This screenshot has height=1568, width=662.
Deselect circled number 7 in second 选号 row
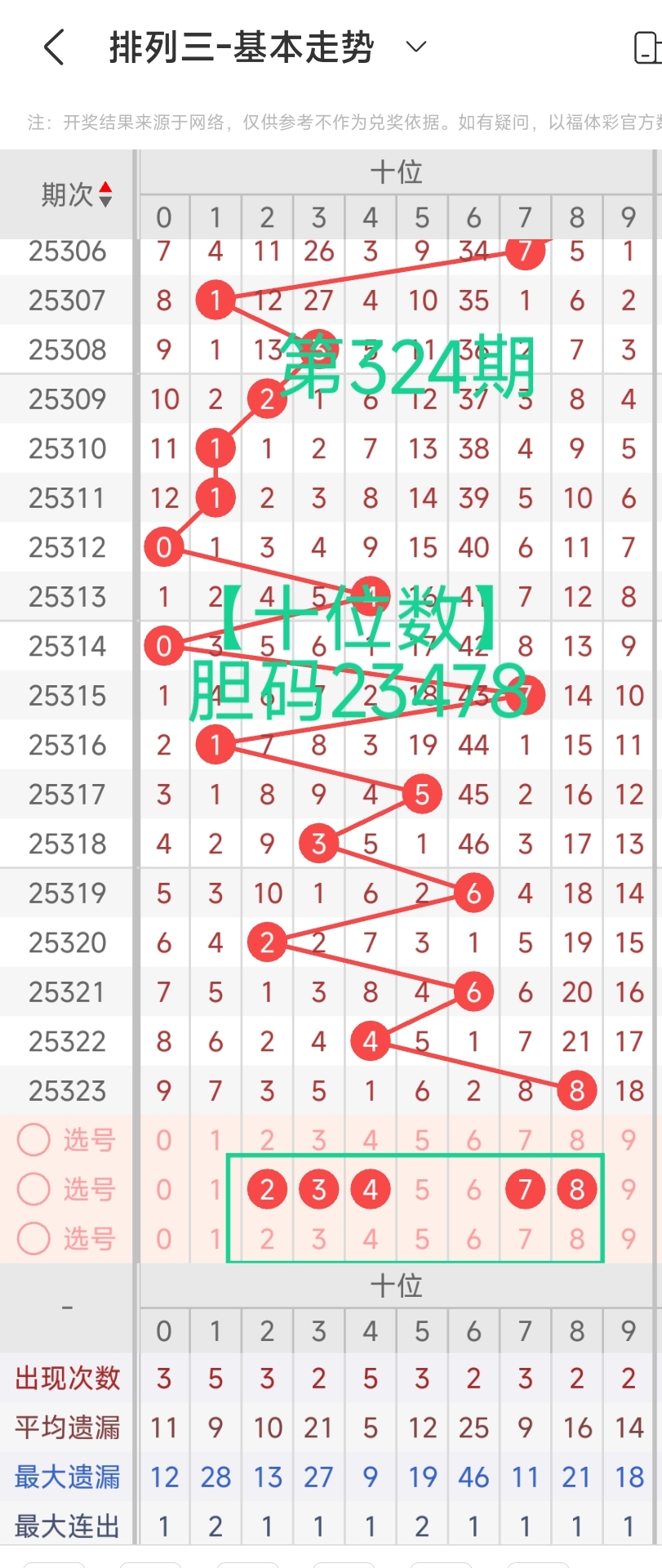tap(525, 1190)
